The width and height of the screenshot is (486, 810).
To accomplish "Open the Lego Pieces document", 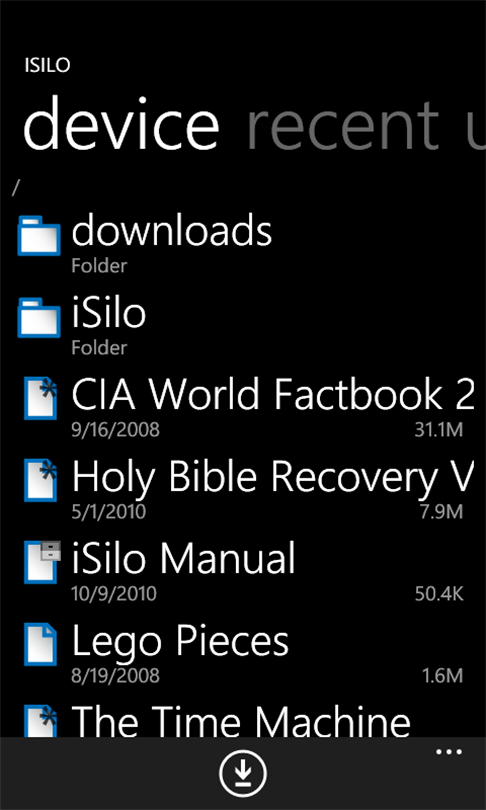I will [x=243, y=652].
